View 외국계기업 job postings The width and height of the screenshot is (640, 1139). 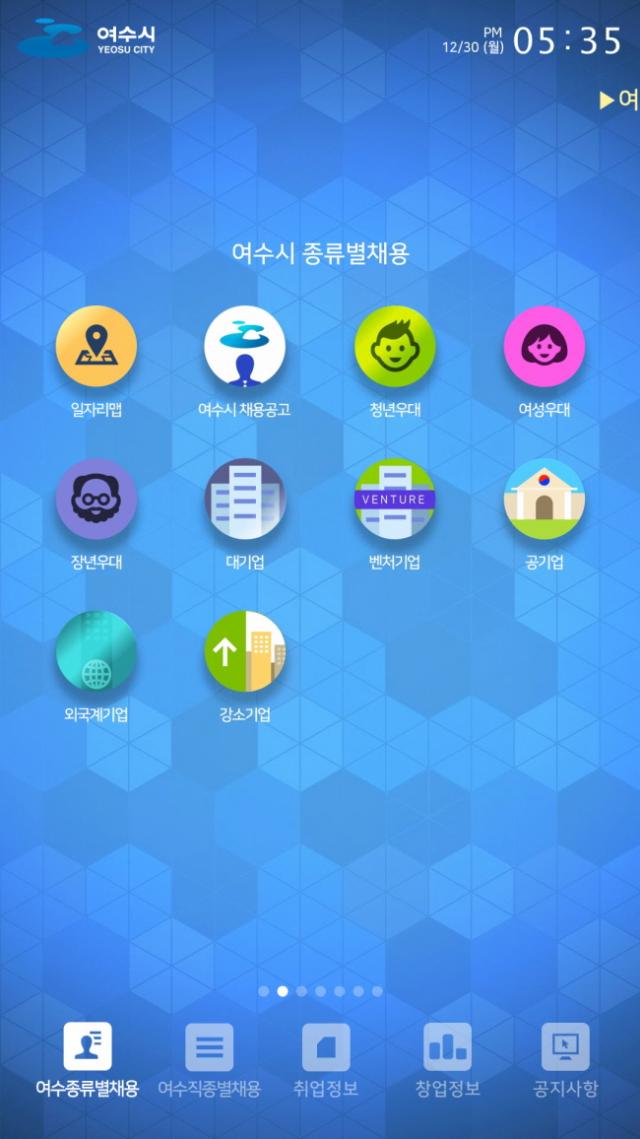click(96, 652)
